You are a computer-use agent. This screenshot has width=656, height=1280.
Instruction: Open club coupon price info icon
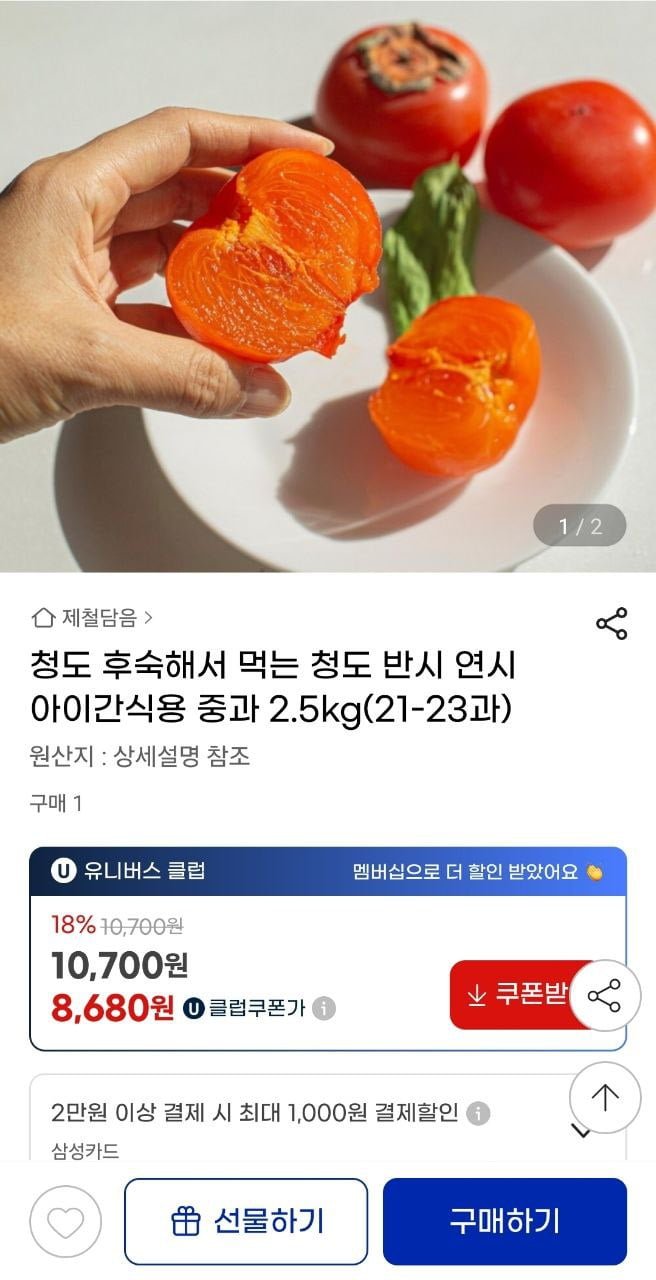323,1008
